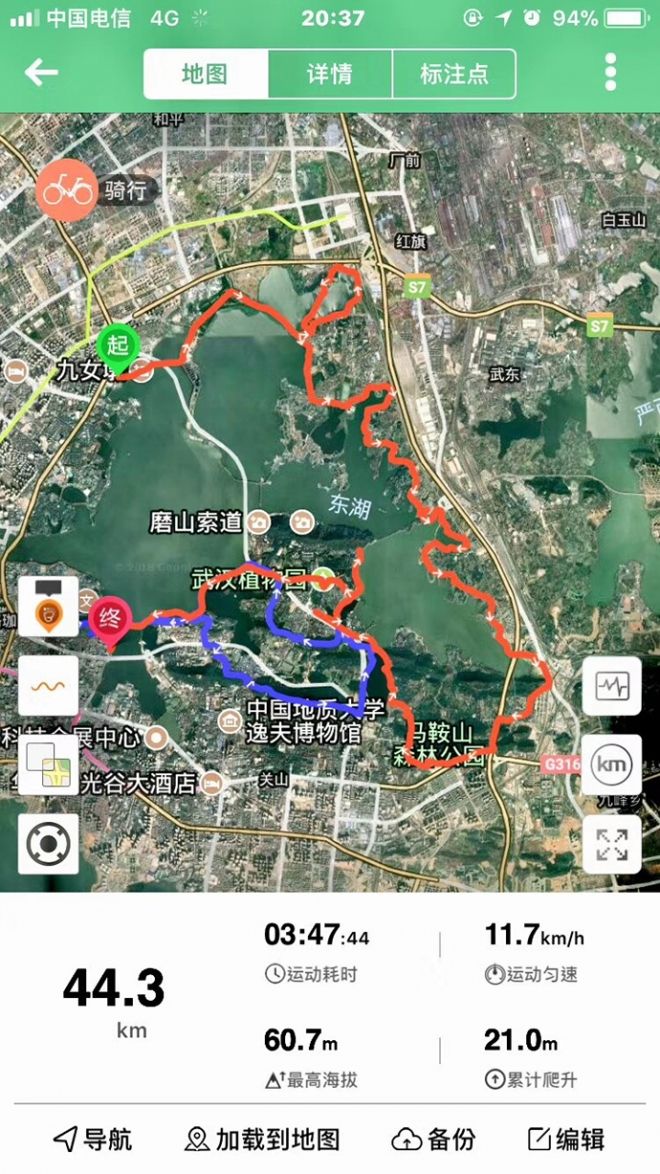Open the avatar marker button
This screenshot has width=660, height=1174.
coord(48,607)
